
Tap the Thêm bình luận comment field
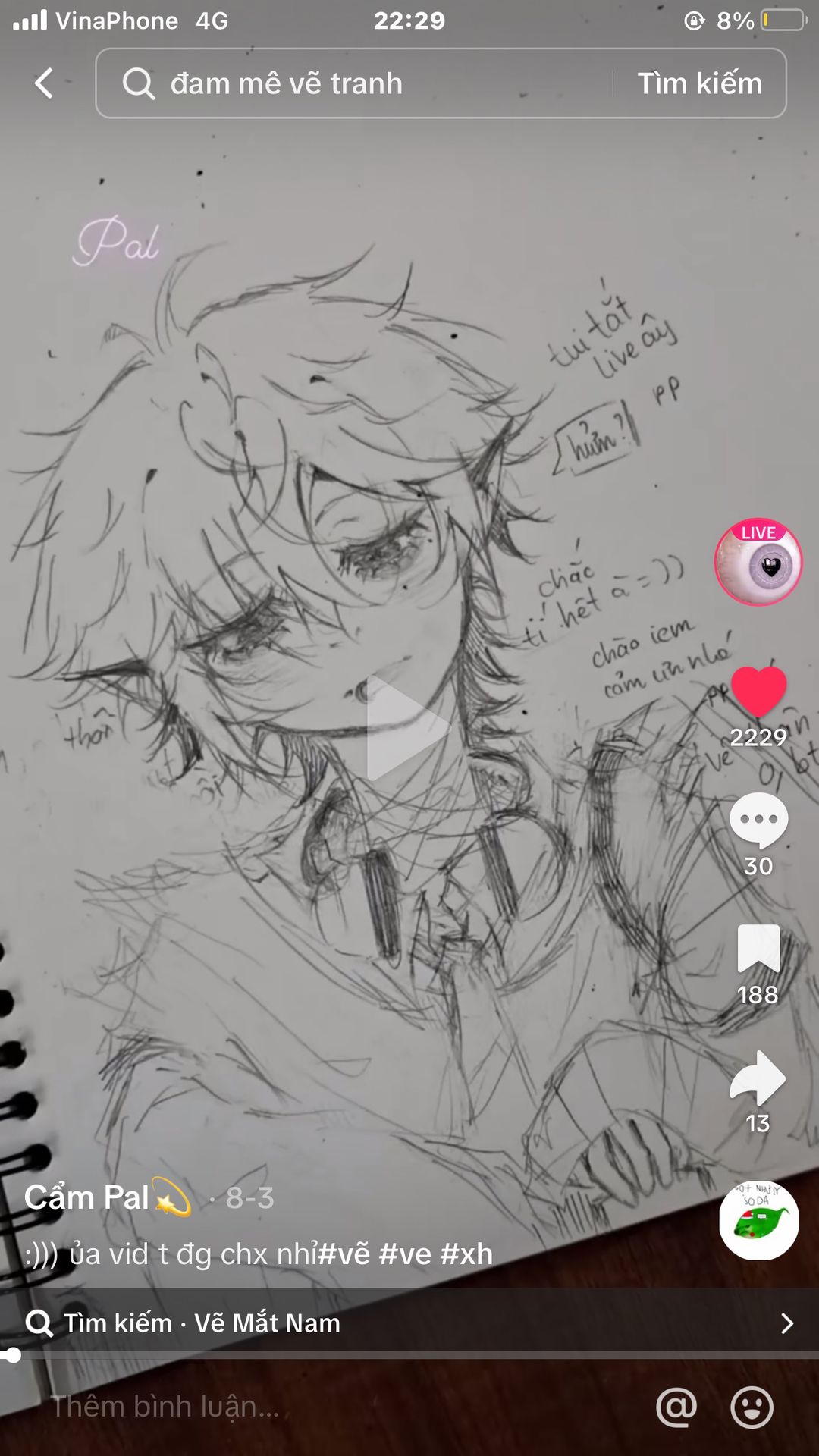point(318,1407)
